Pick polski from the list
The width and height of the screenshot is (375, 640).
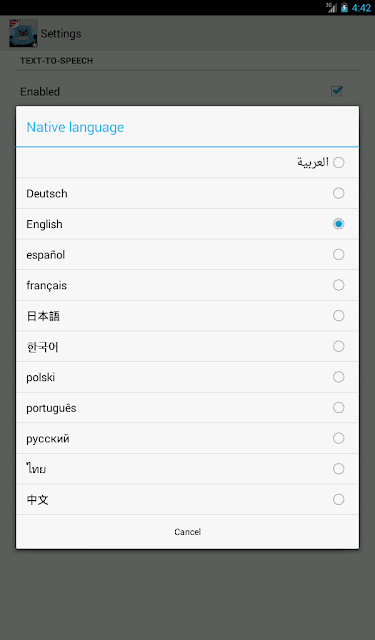pyautogui.click(x=187, y=377)
